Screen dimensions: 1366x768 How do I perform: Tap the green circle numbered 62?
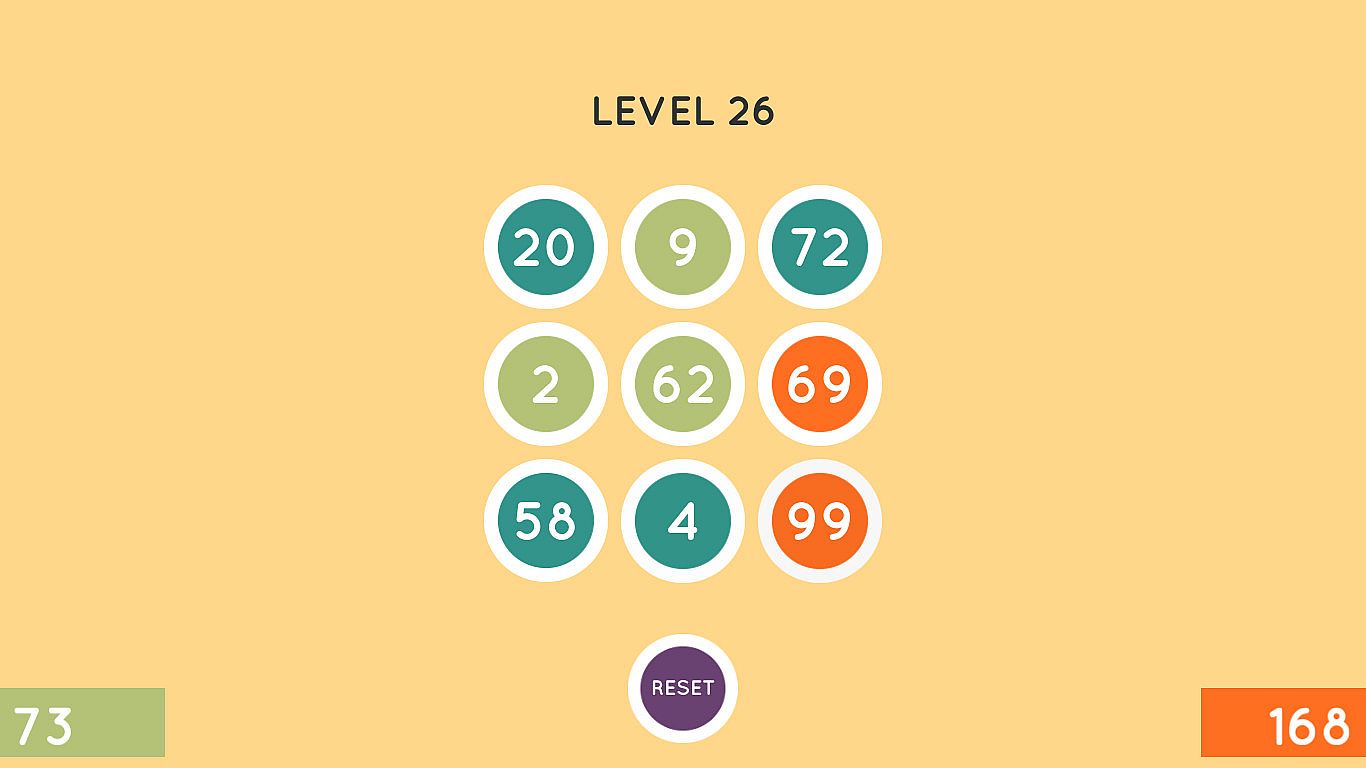(x=683, y=384)
